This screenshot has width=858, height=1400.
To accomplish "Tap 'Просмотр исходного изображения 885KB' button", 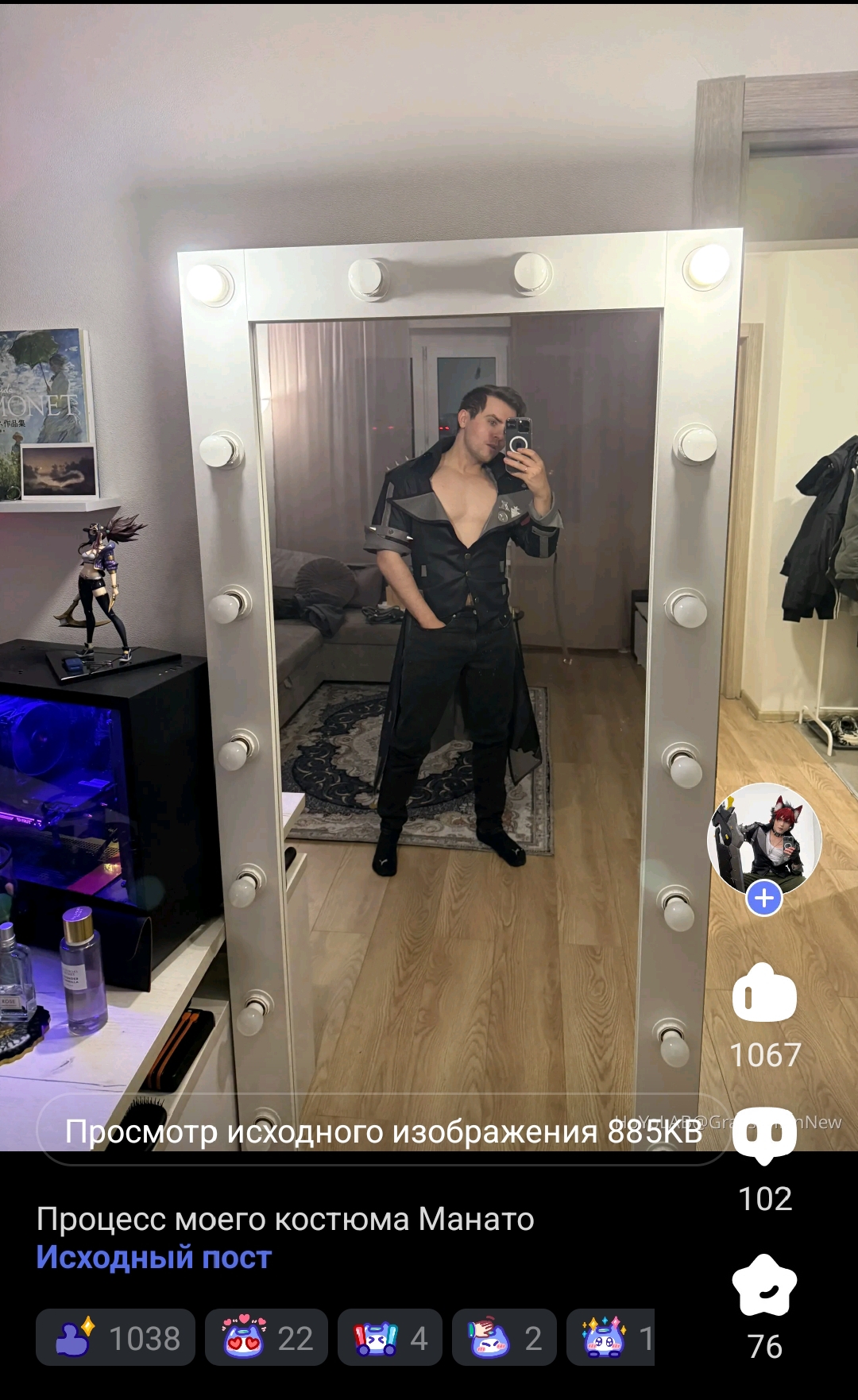I will pyautogui.click(x=383, y=1131).
